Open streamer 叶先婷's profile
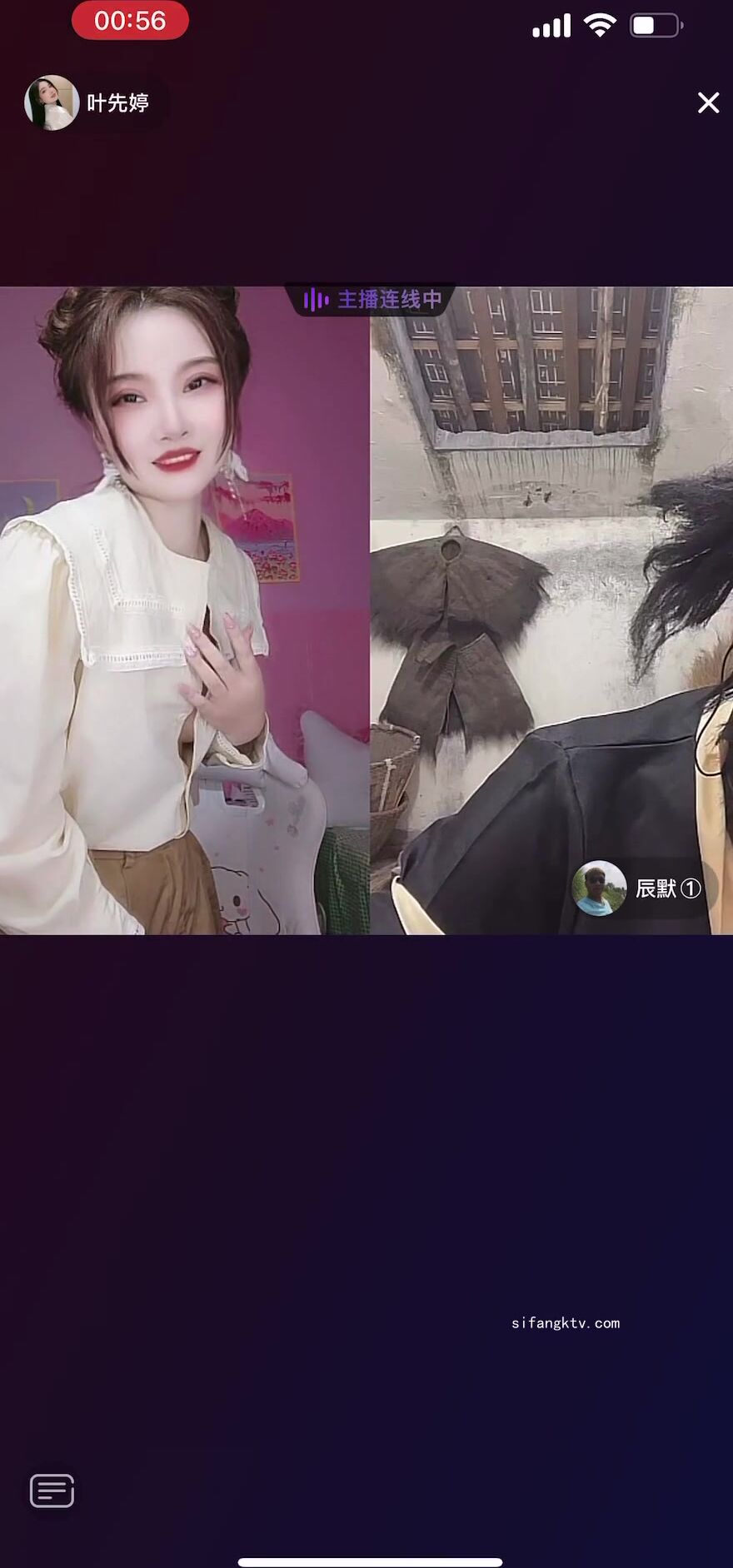This screenshot has height=1568, width=733. click(x=90, y=102)
